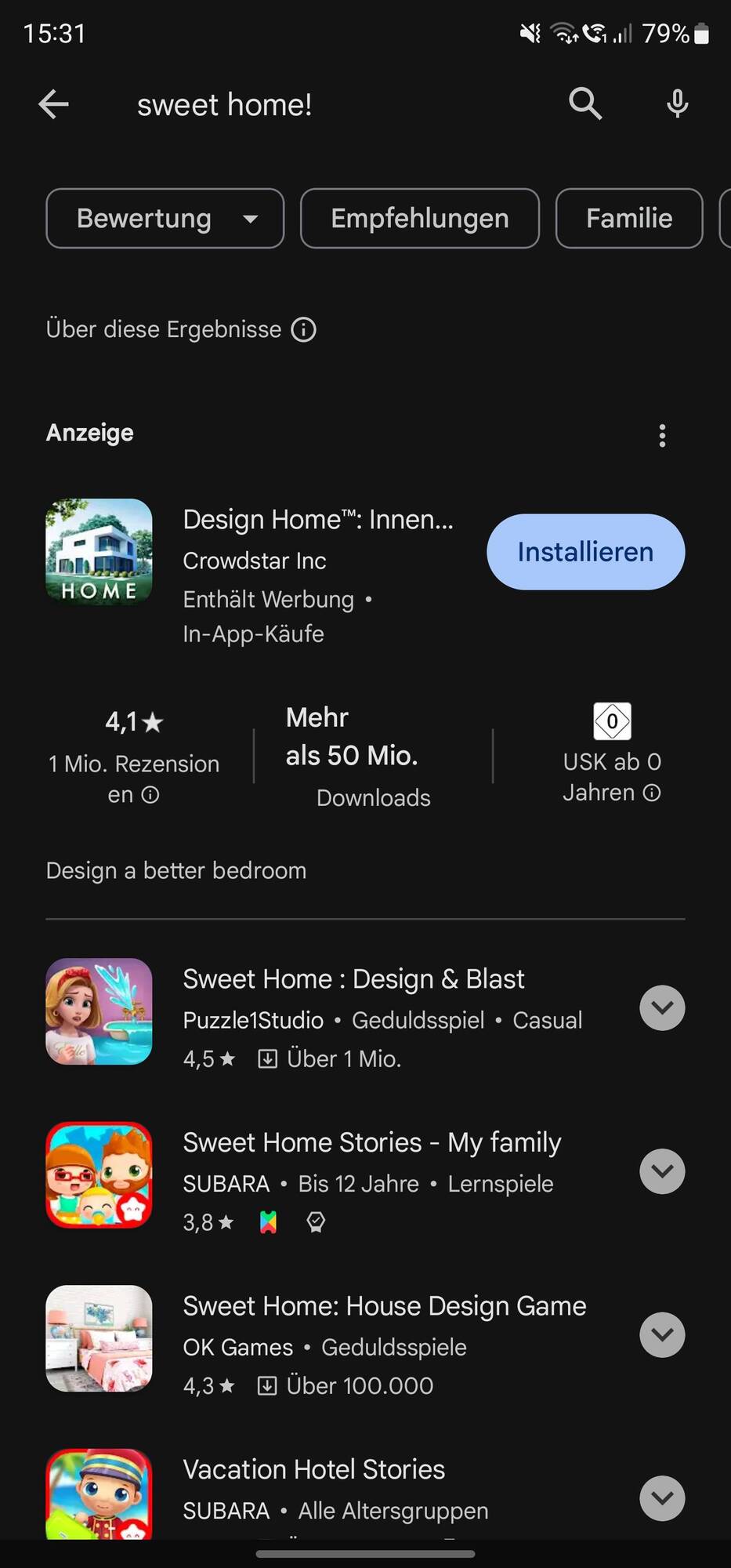View info about the 1 Mio. Rezensionen

tap(150, 795)
